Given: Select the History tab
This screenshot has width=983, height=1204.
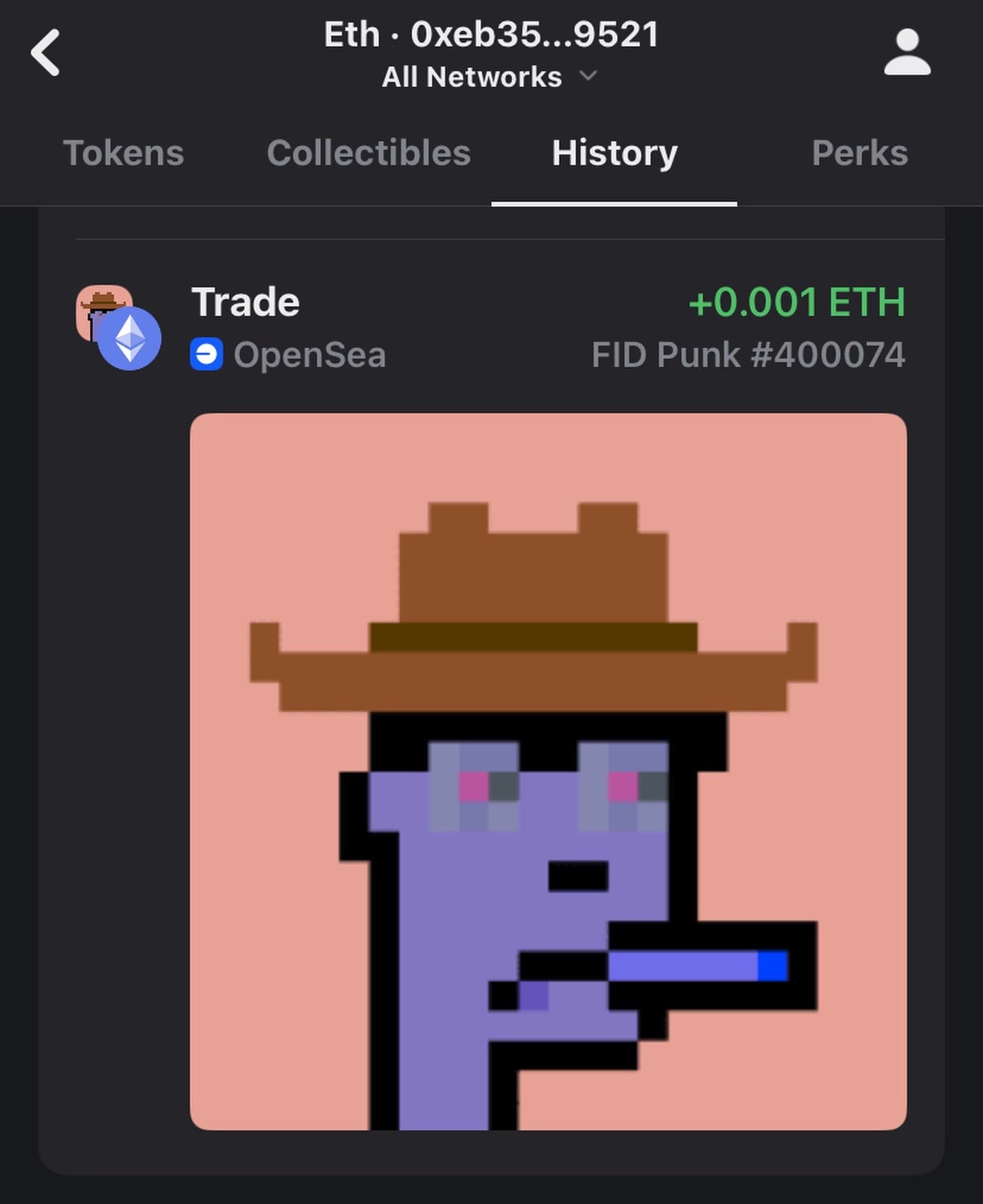Looking at the screenshot, I should [615, 153].
